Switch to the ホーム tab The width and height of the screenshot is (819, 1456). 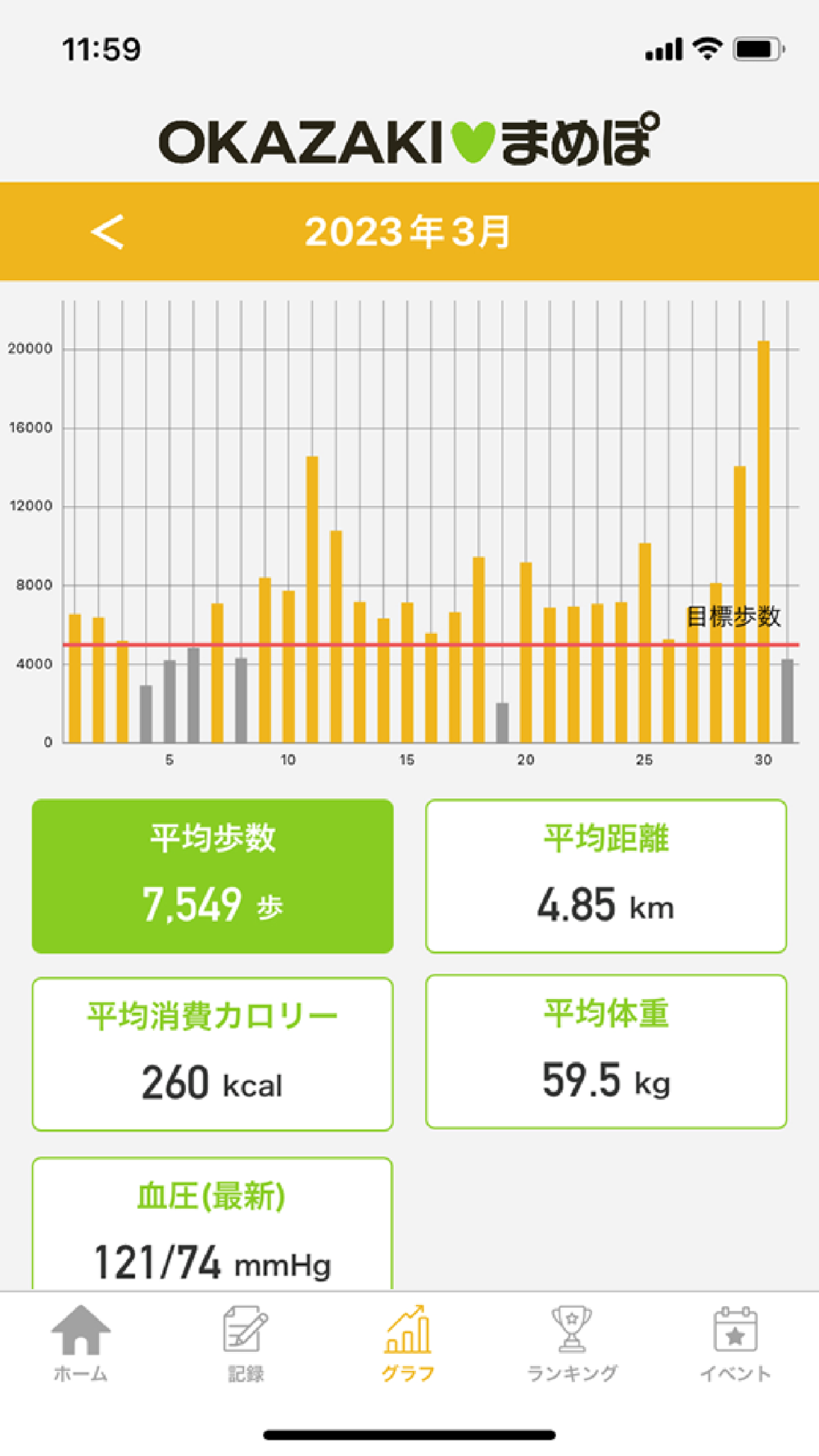click(x=81, y=1344)
